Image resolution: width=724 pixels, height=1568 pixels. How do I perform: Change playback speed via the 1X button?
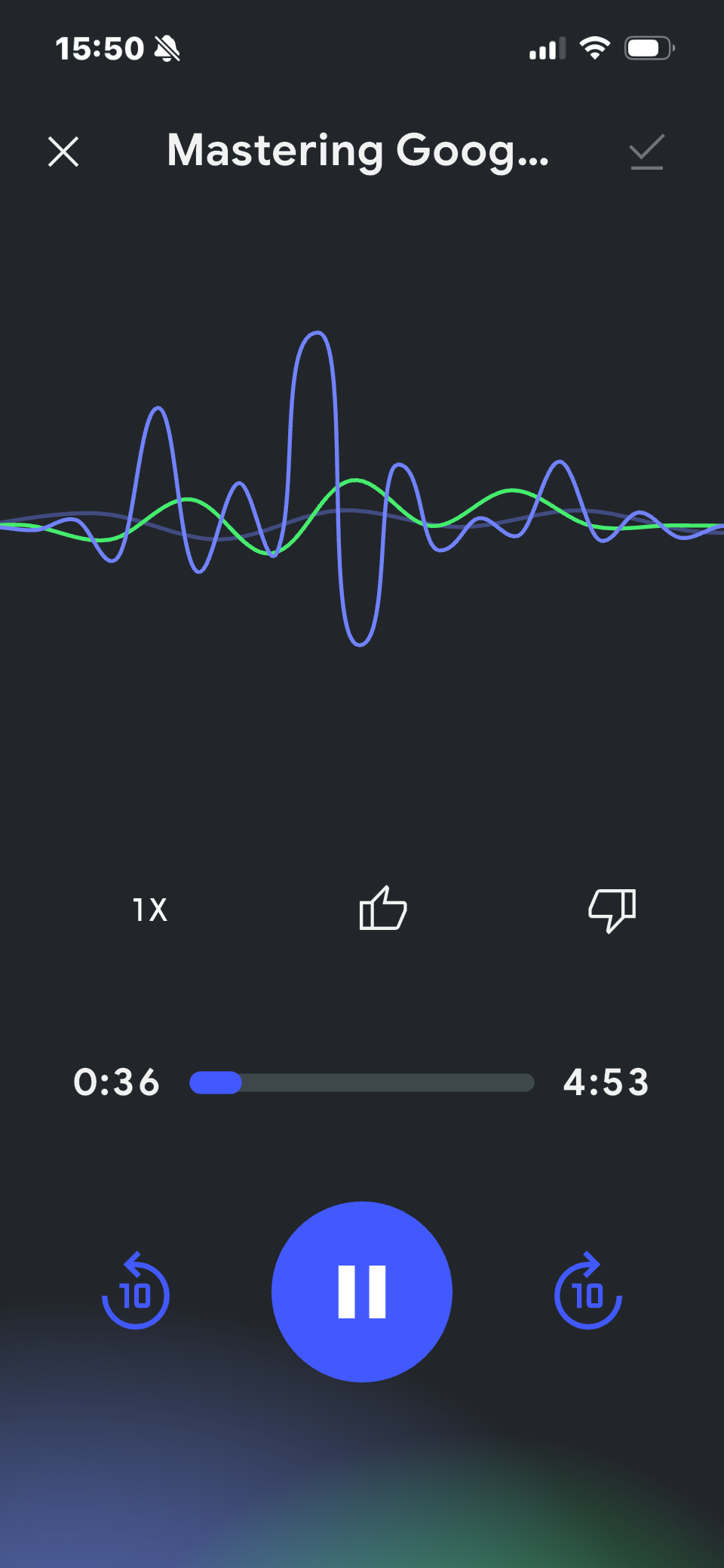tap(150, 910)
